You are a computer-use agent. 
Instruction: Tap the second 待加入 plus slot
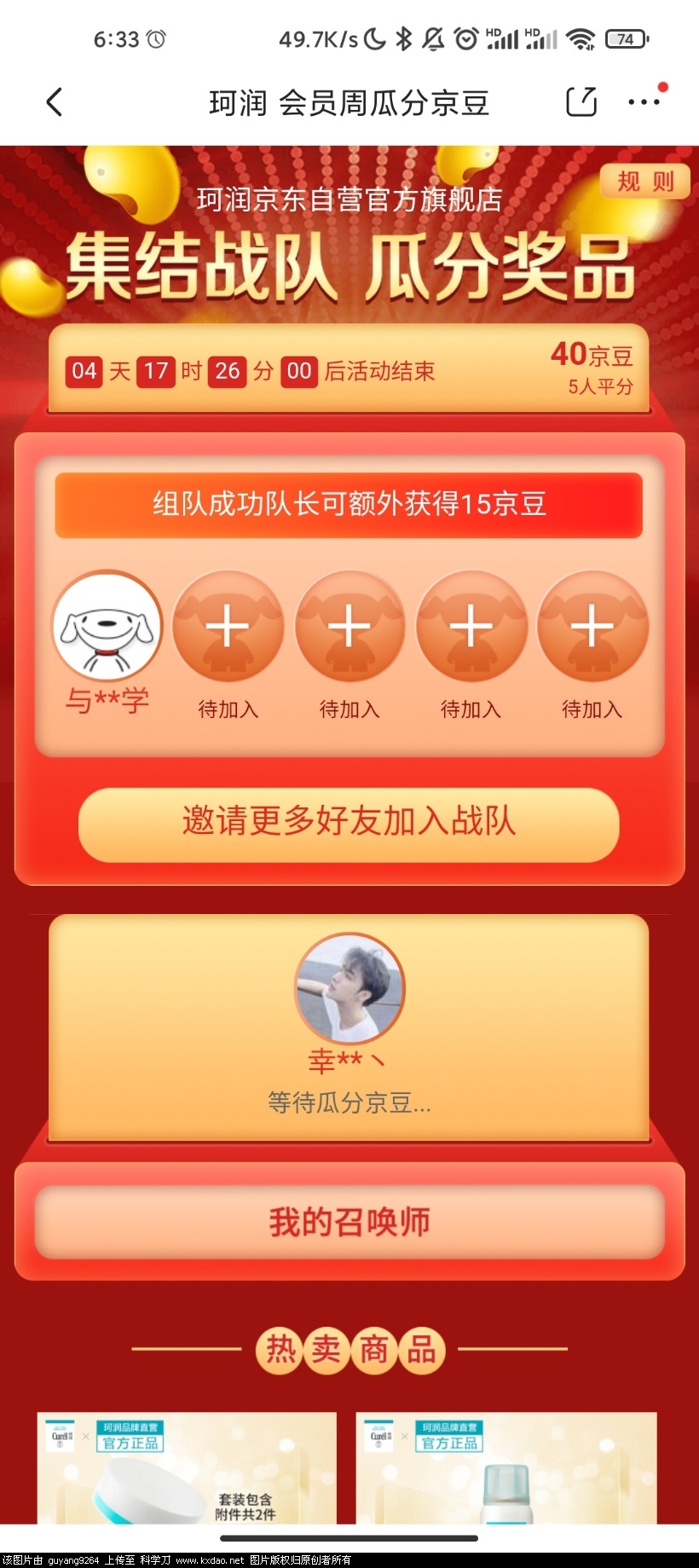349,626
